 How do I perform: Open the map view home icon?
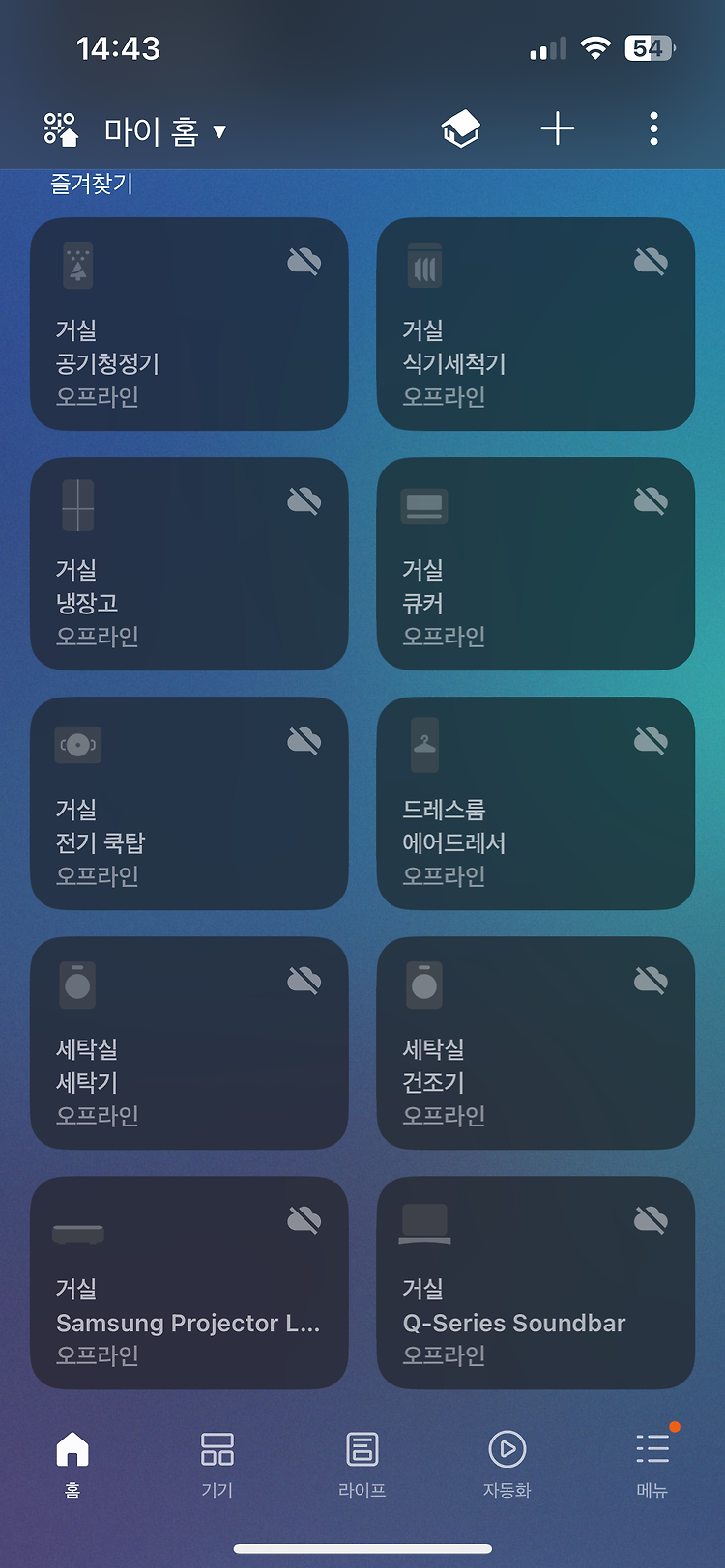pos(461,128)
